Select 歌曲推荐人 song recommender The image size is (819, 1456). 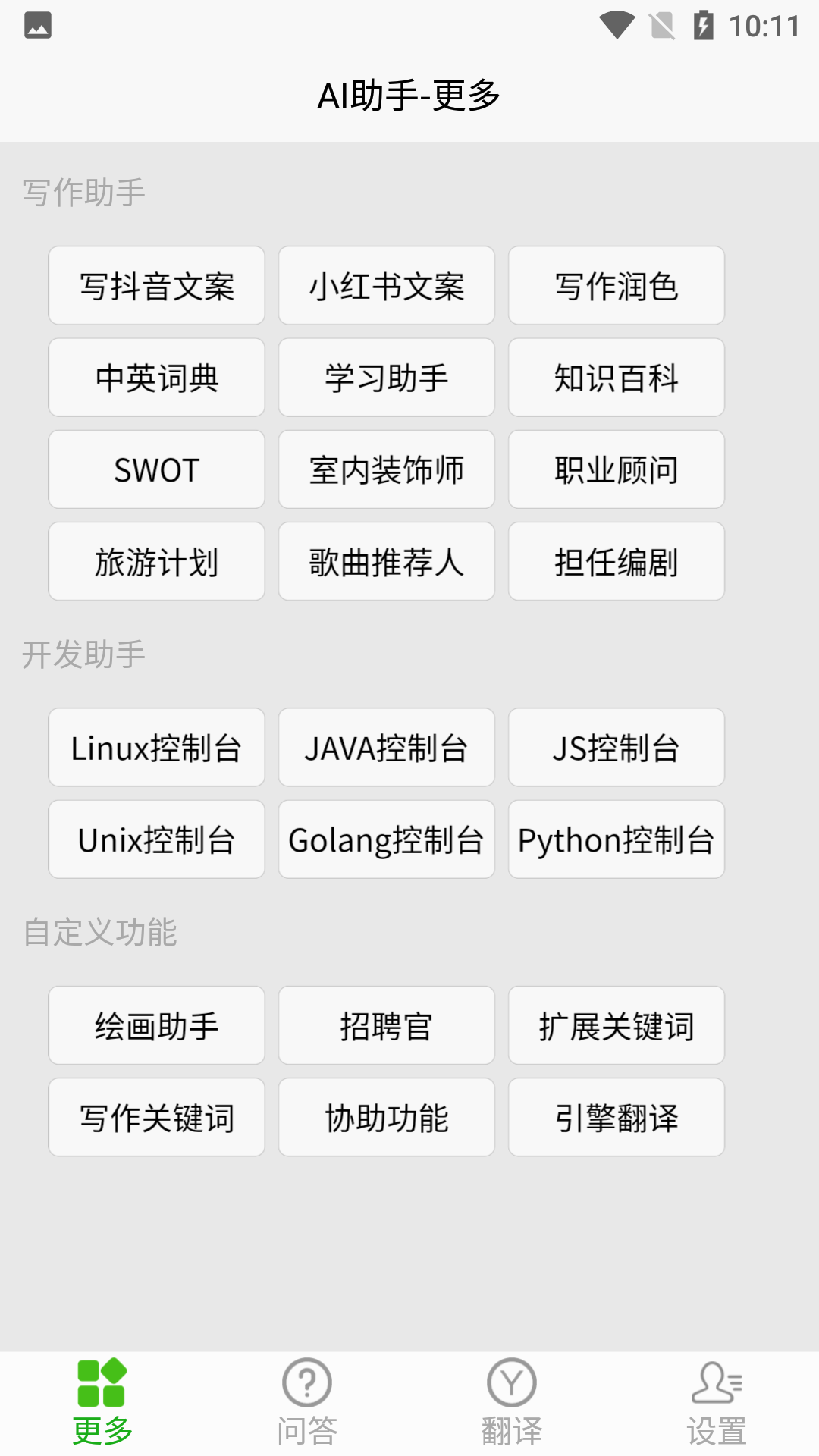[387, 561]
